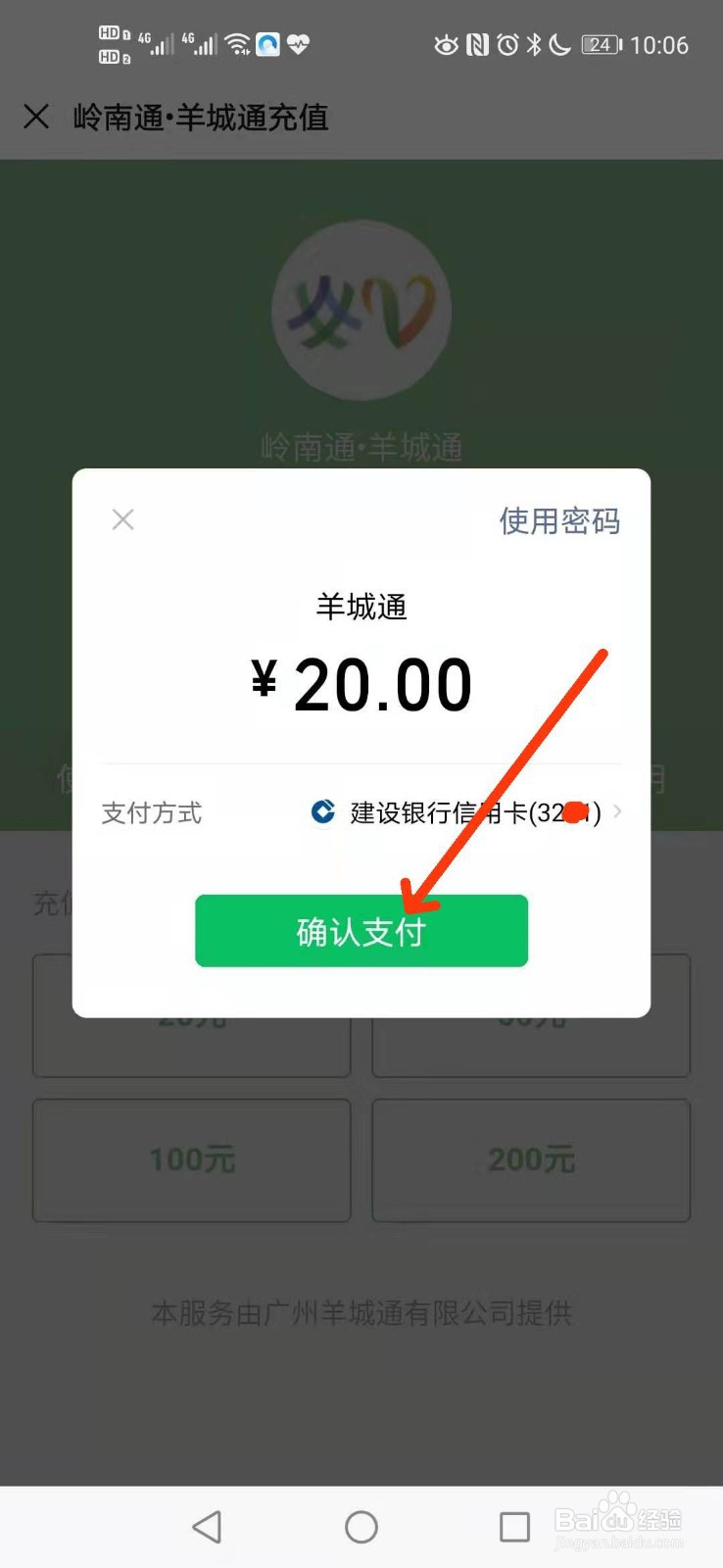Select the 200元 recharge amount
This screenshot has height=1568, width=723.
(x=530, y=1160)
